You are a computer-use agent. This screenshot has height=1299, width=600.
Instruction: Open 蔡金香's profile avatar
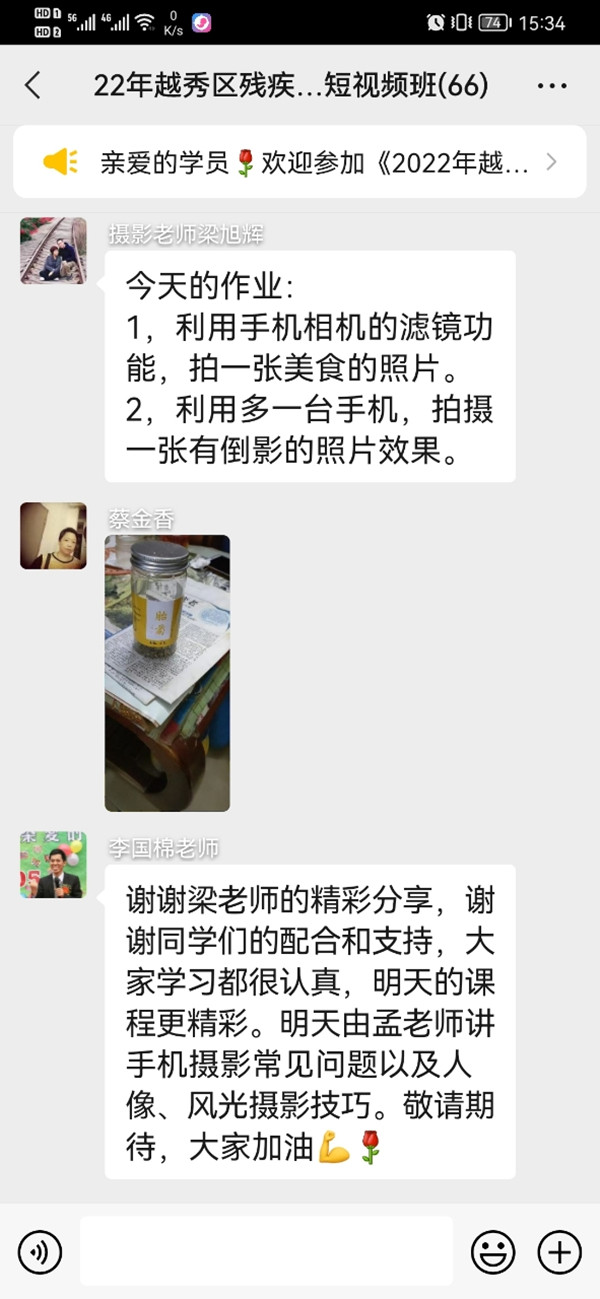click(x=53, y=536)
